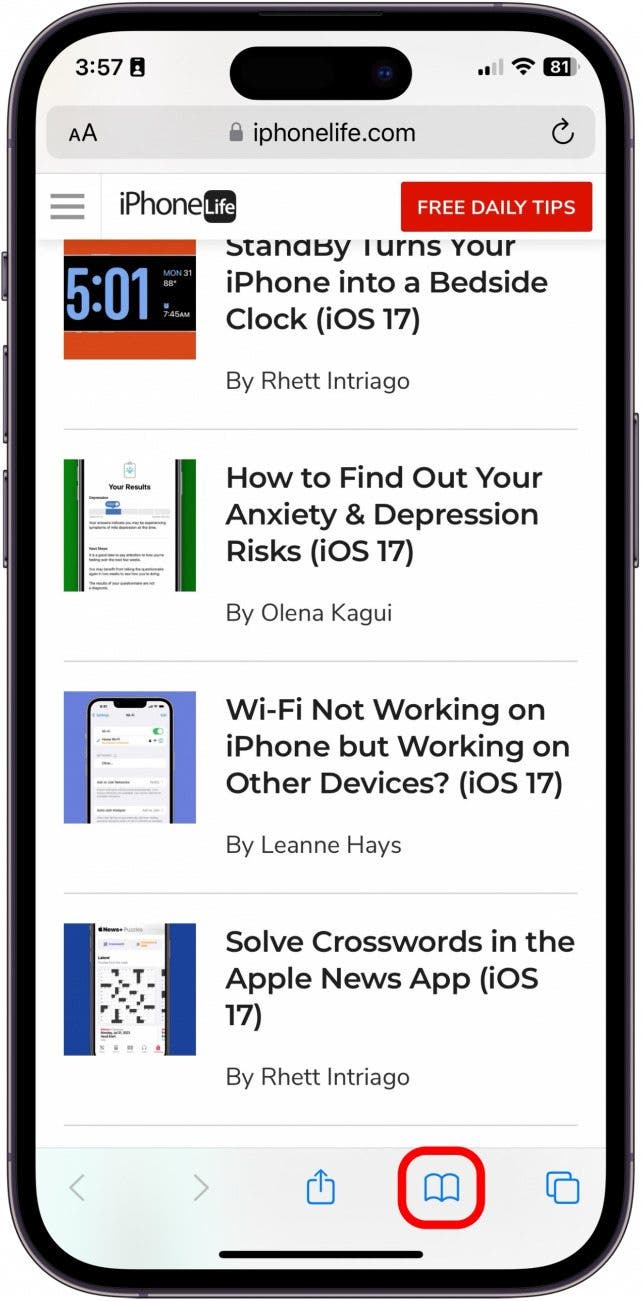The image size is (642, 1301).
Task: Open the Safari bookmarks book icon
Action: click(441, 1188)
